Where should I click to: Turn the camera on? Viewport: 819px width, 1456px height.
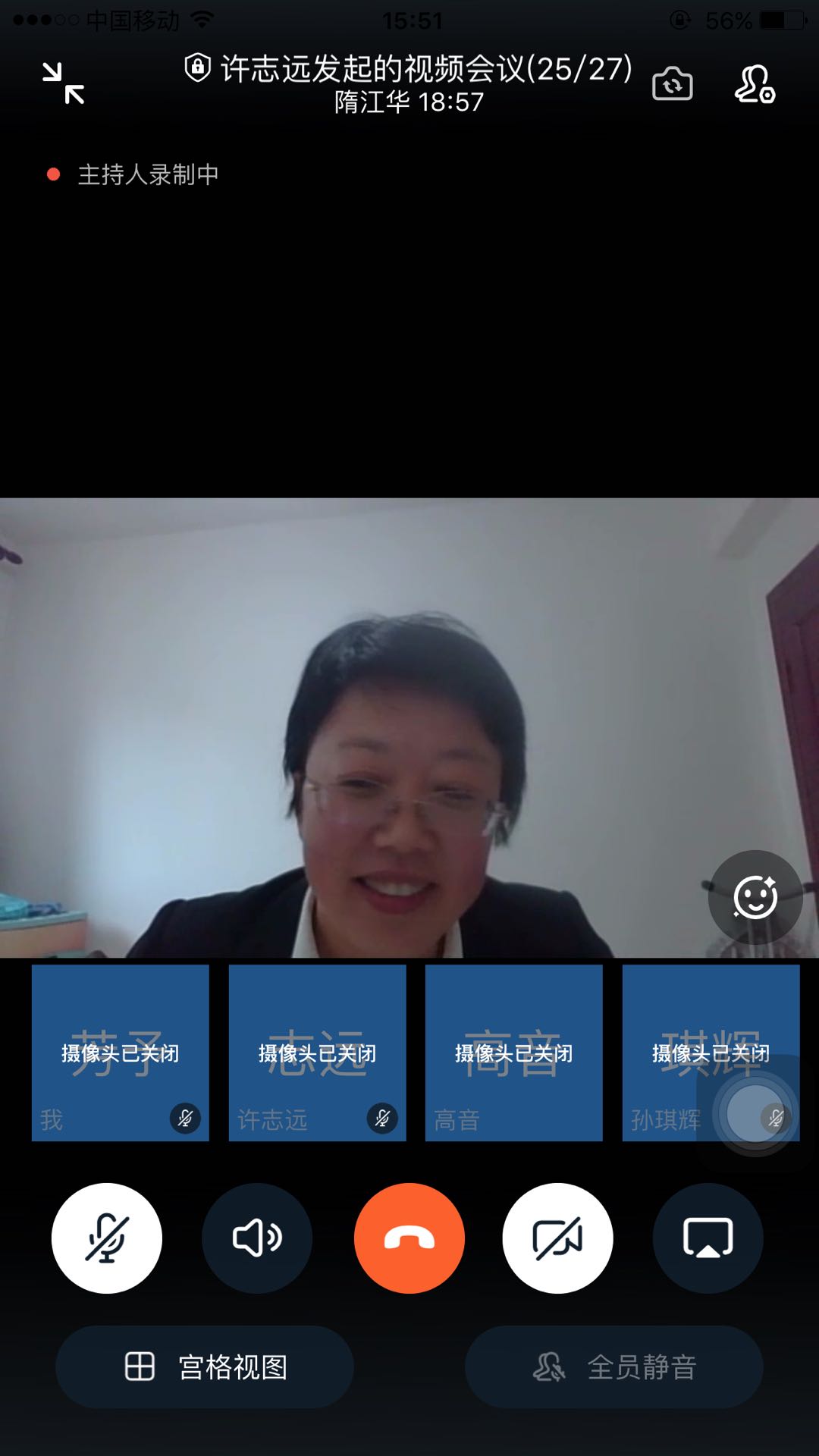(x=557, y=1238)
